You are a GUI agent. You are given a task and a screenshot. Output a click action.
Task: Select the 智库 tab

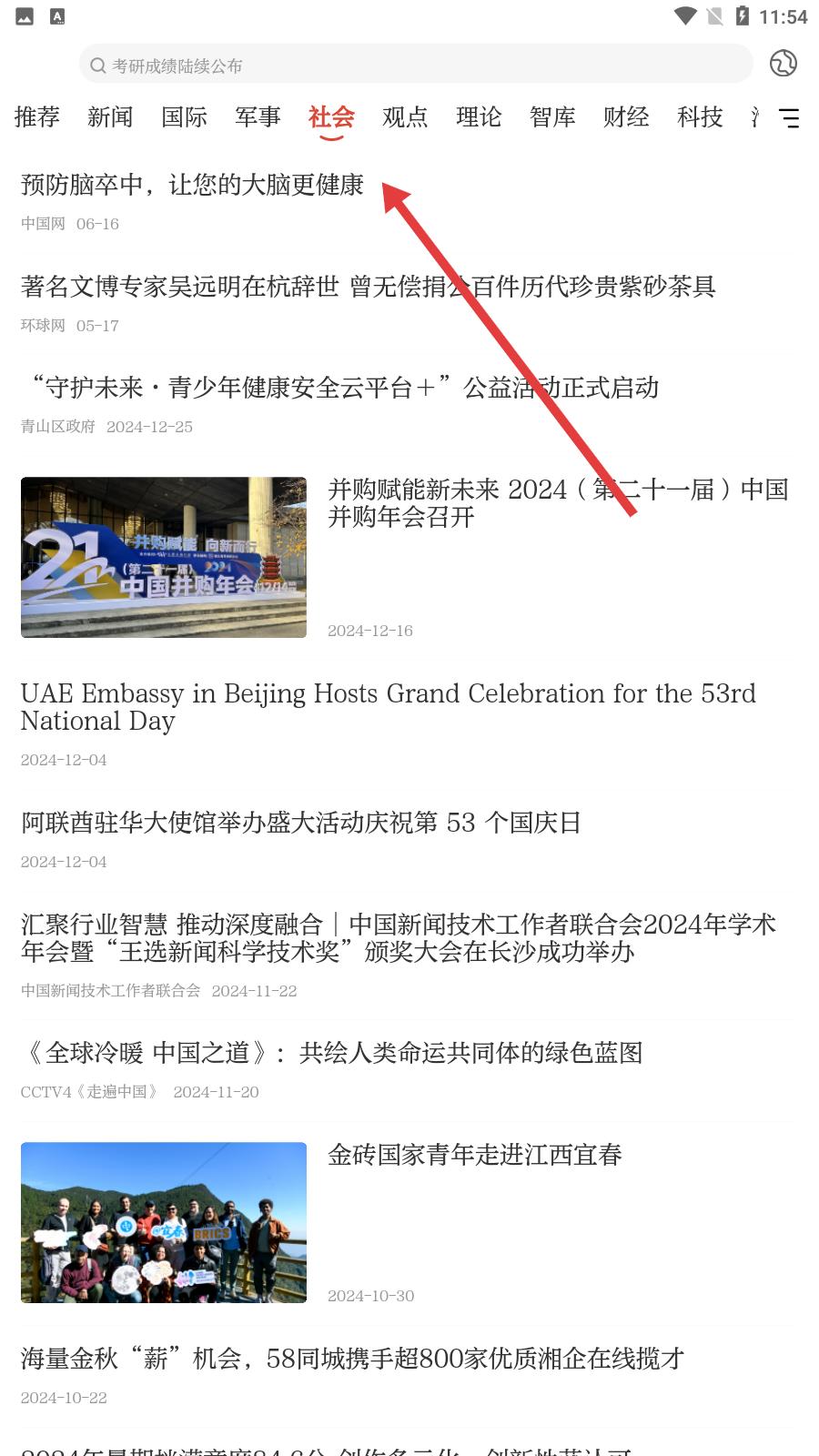tap(552, 117)
